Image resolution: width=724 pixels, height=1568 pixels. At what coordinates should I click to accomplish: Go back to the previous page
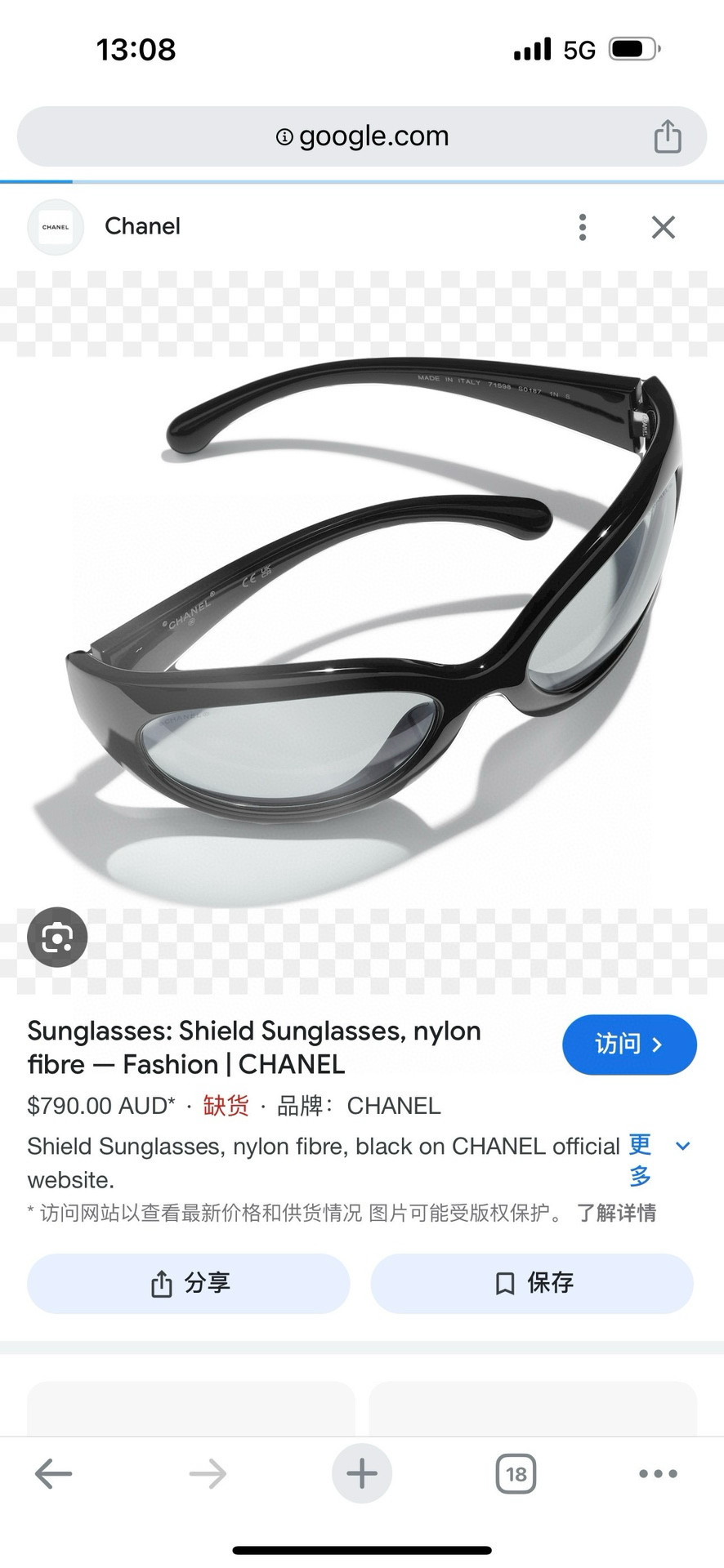tap(54, 1473)
